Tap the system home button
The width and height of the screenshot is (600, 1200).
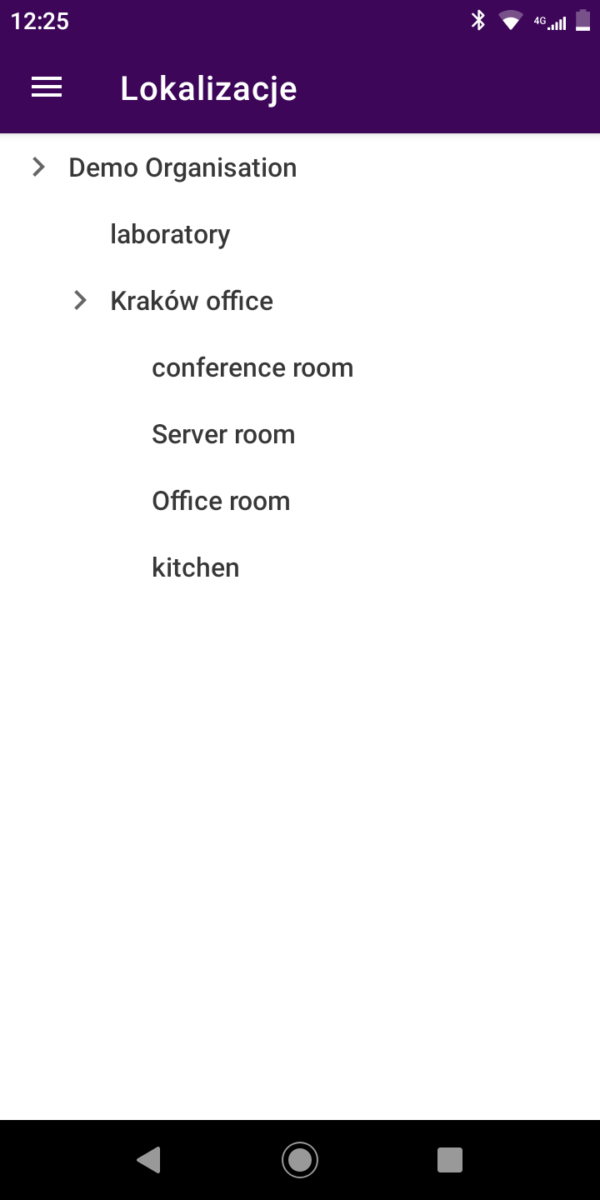(300, 1159)
